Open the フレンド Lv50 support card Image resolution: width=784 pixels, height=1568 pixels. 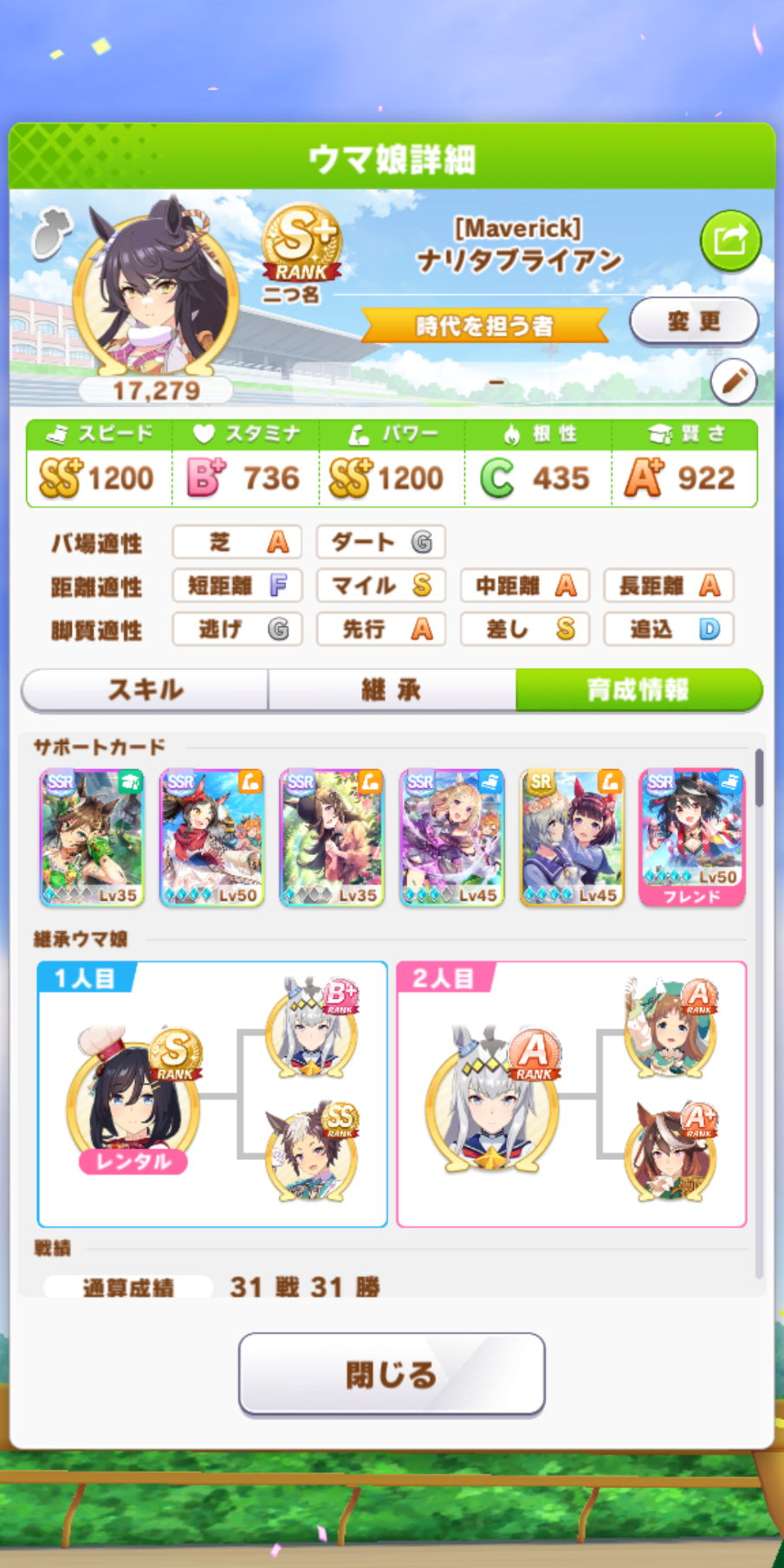tap(692, 838)
